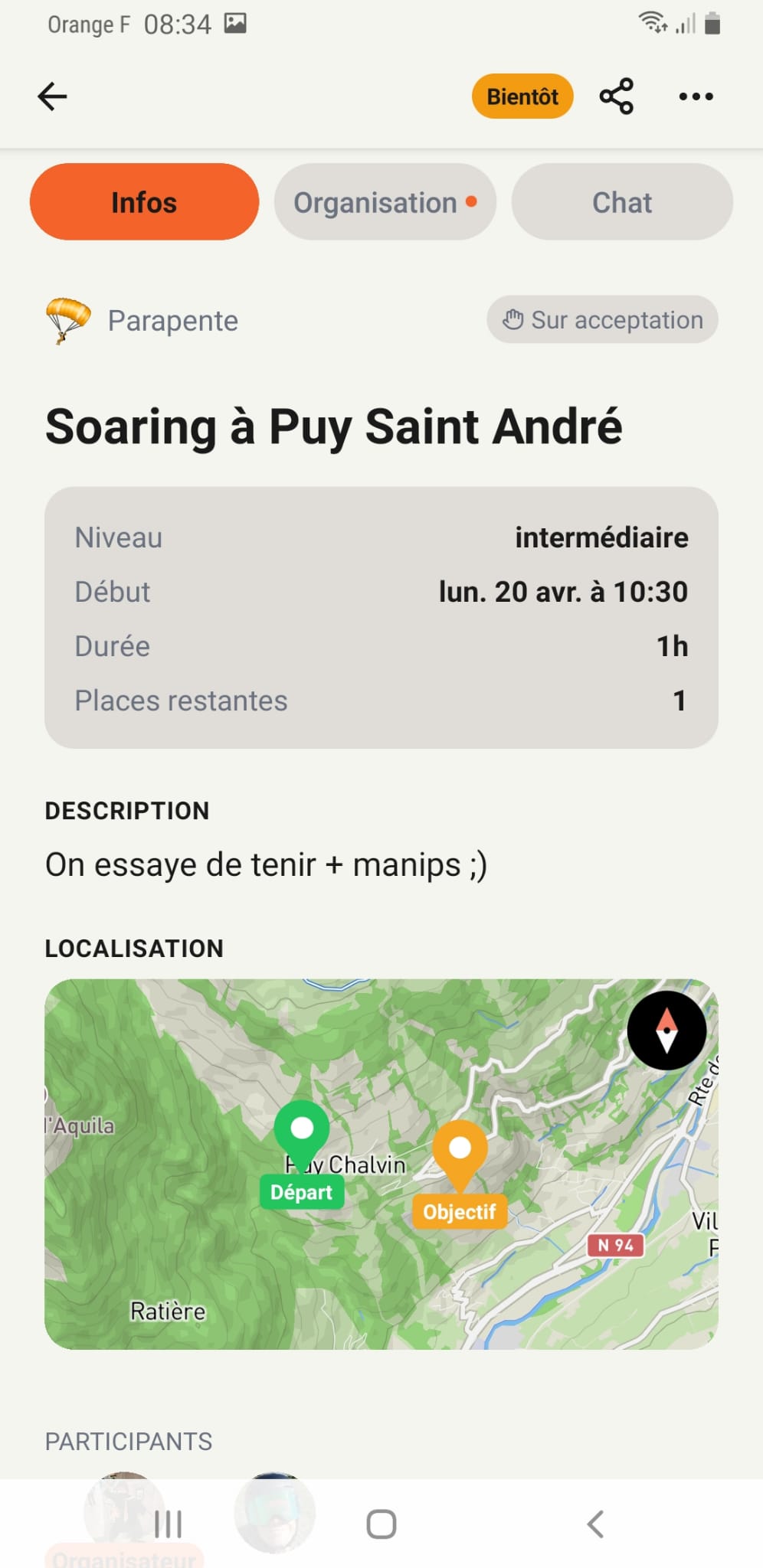Screen dimensions: 763x1568
Task: Go back using the top arrow
Action: click(x=52, y=96)
